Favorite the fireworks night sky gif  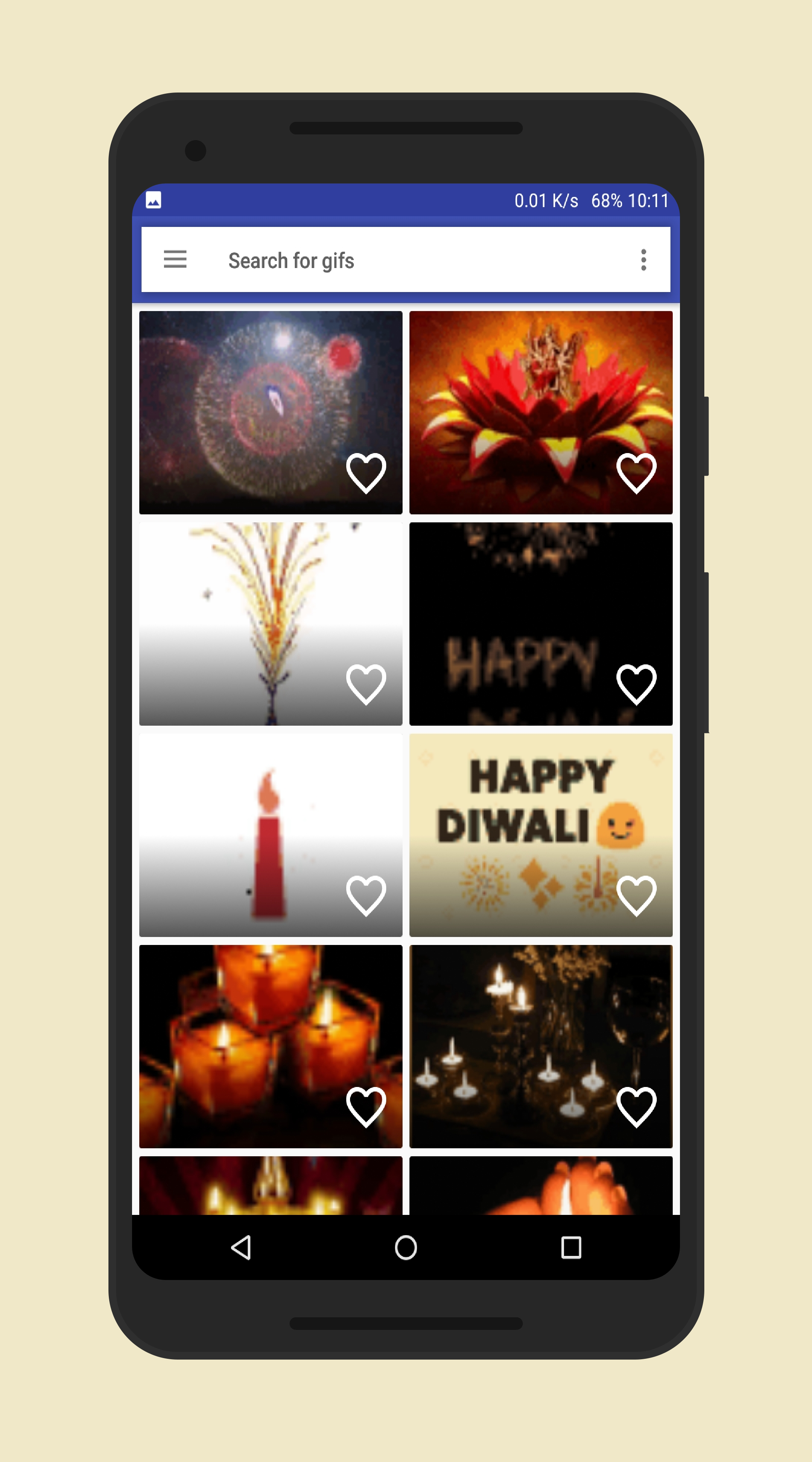pos(366,473)
